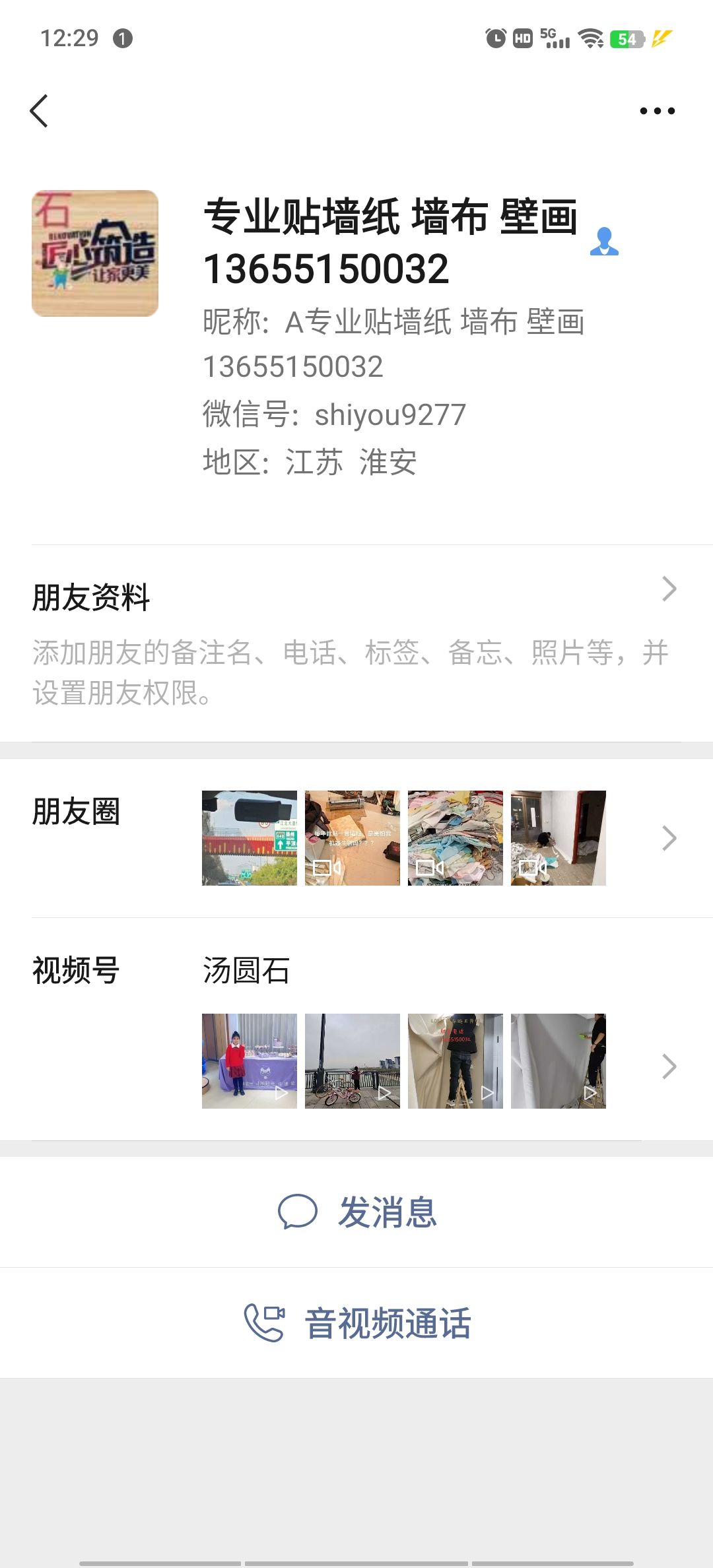Image resolution: width=713 pixels, height=1568 pixels.
Task: Open the 视频号 channel 汤圆石
Action: [x=356, y=1029]
